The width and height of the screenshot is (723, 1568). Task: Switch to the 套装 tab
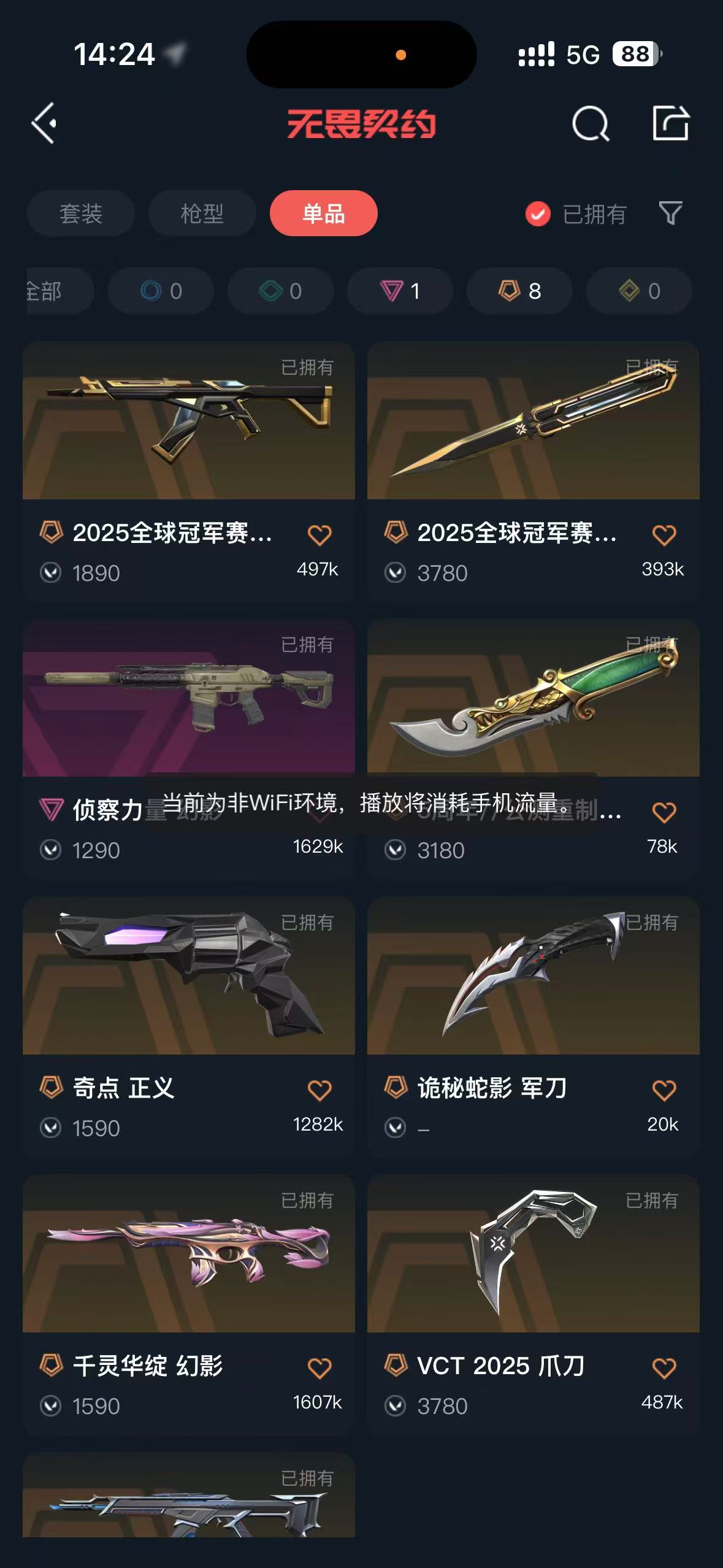[81, 213]
